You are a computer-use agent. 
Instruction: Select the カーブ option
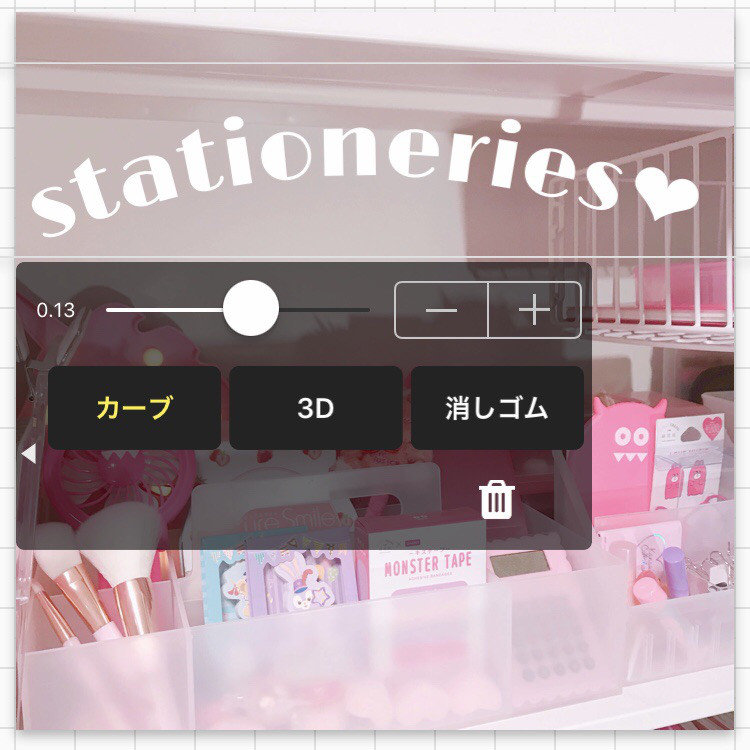click(x=134, y=408)
